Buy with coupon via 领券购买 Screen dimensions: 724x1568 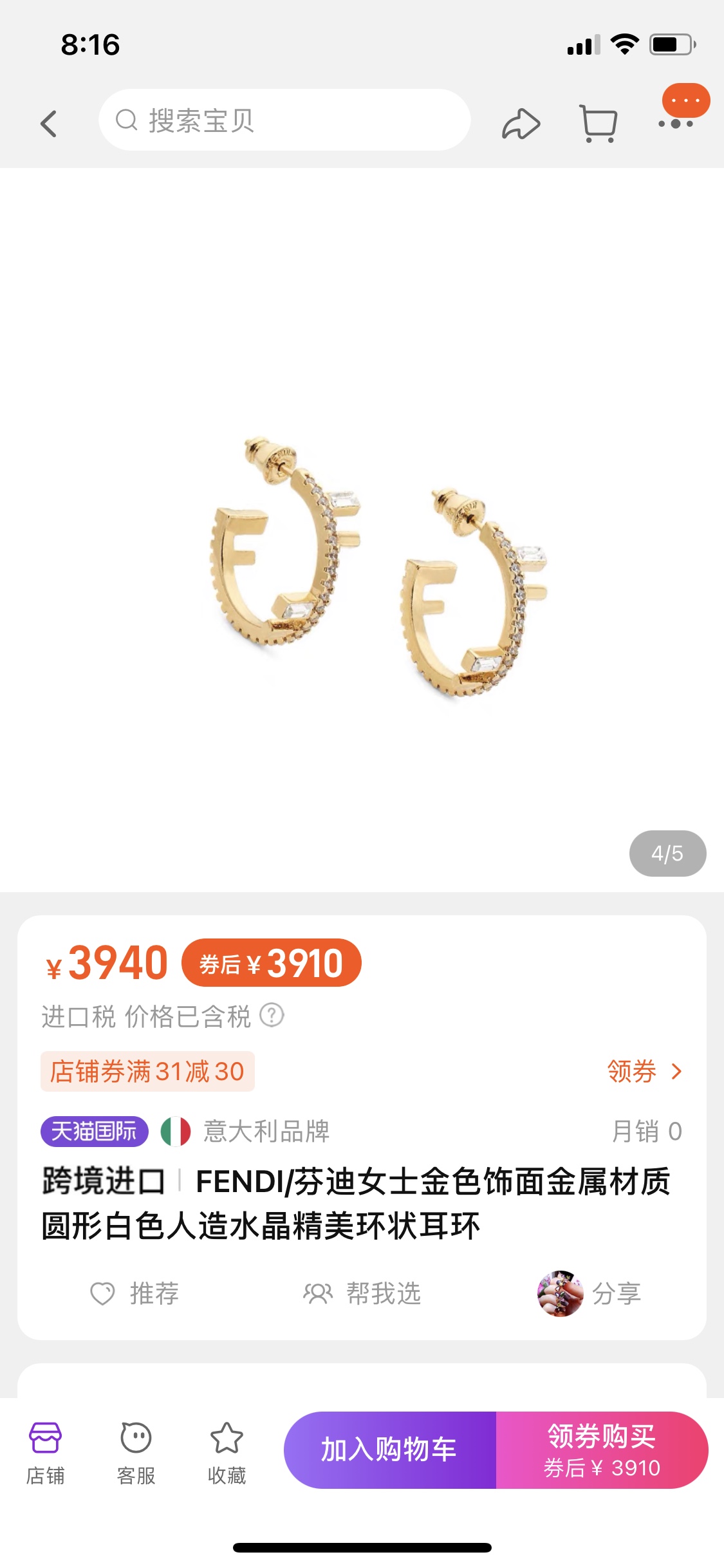(x=602, y=1450)
